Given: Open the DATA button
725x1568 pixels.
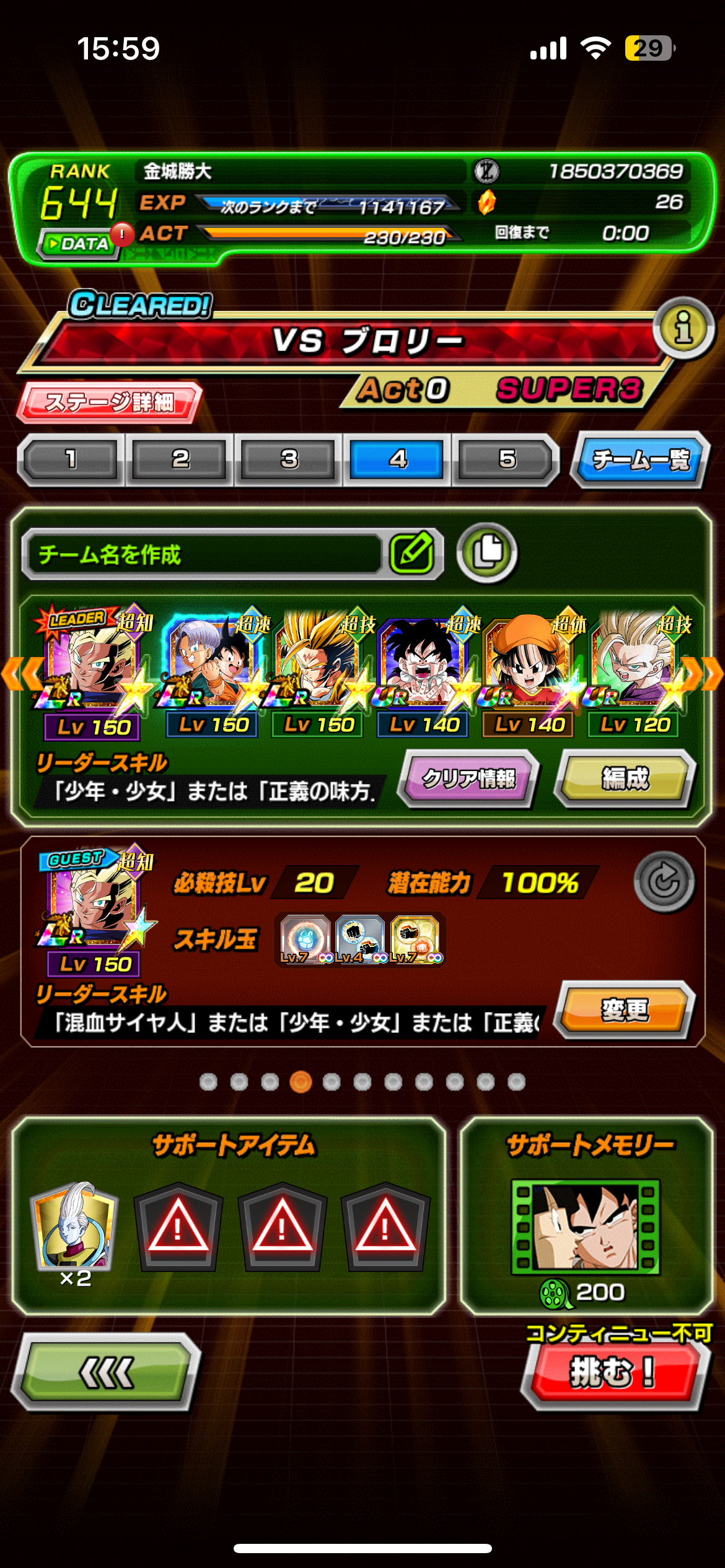Looking at the screenshot, I should click(79, 243).
